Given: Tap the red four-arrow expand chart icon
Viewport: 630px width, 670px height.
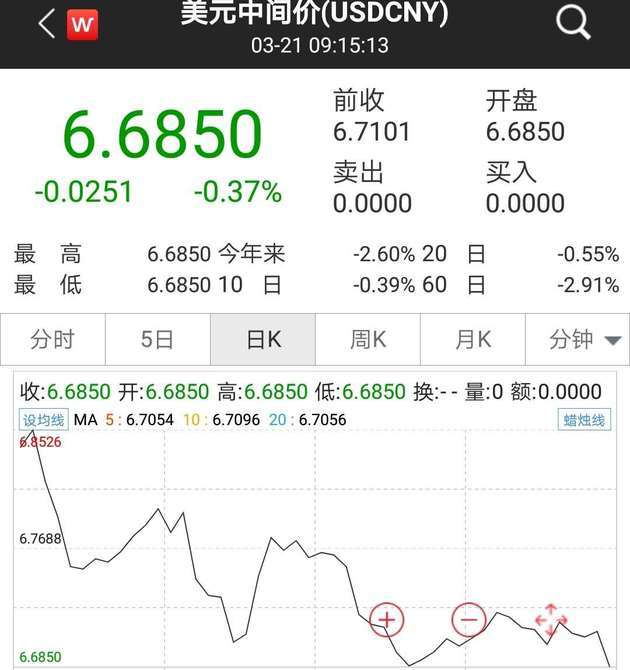Looking at the screenshot, I should 550,620.
